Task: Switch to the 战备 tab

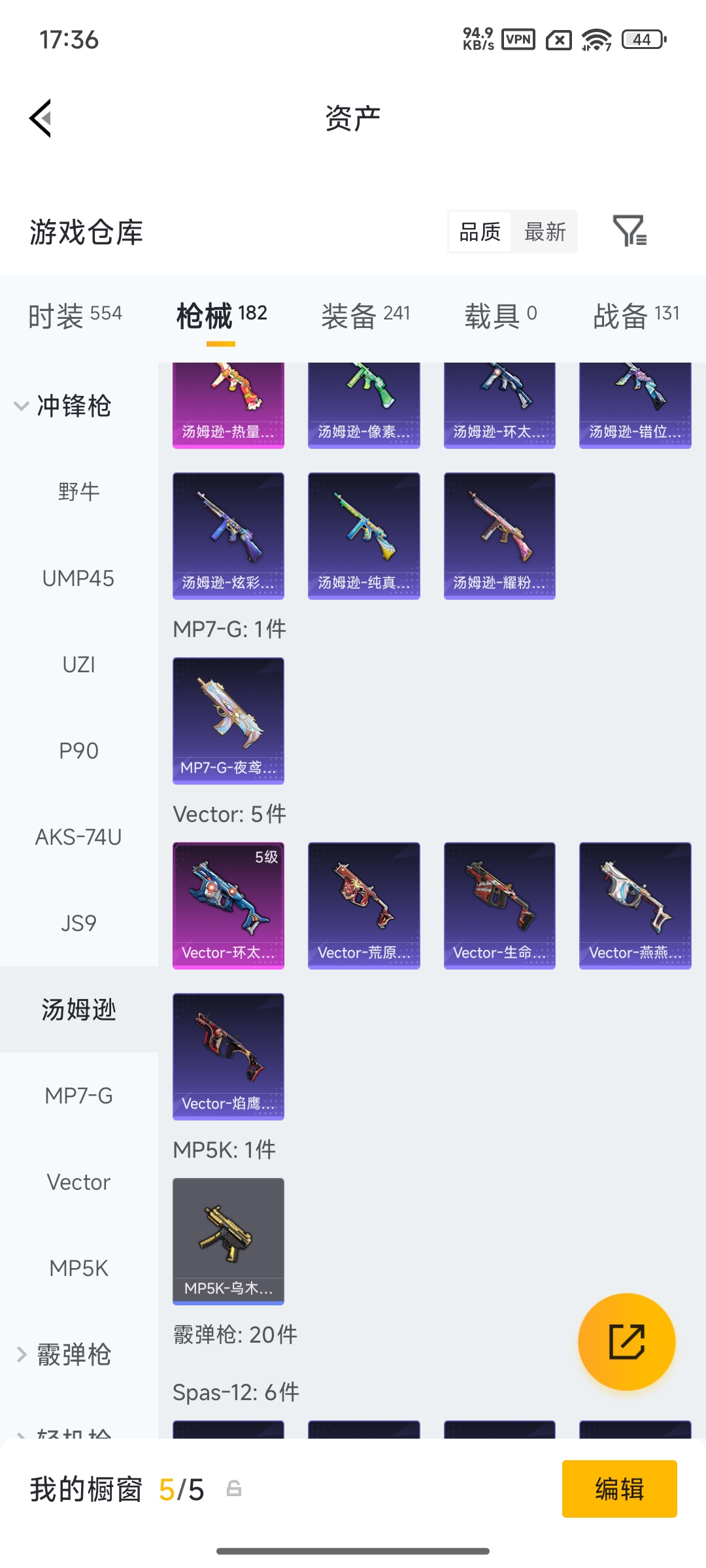Action: [636, 316]
